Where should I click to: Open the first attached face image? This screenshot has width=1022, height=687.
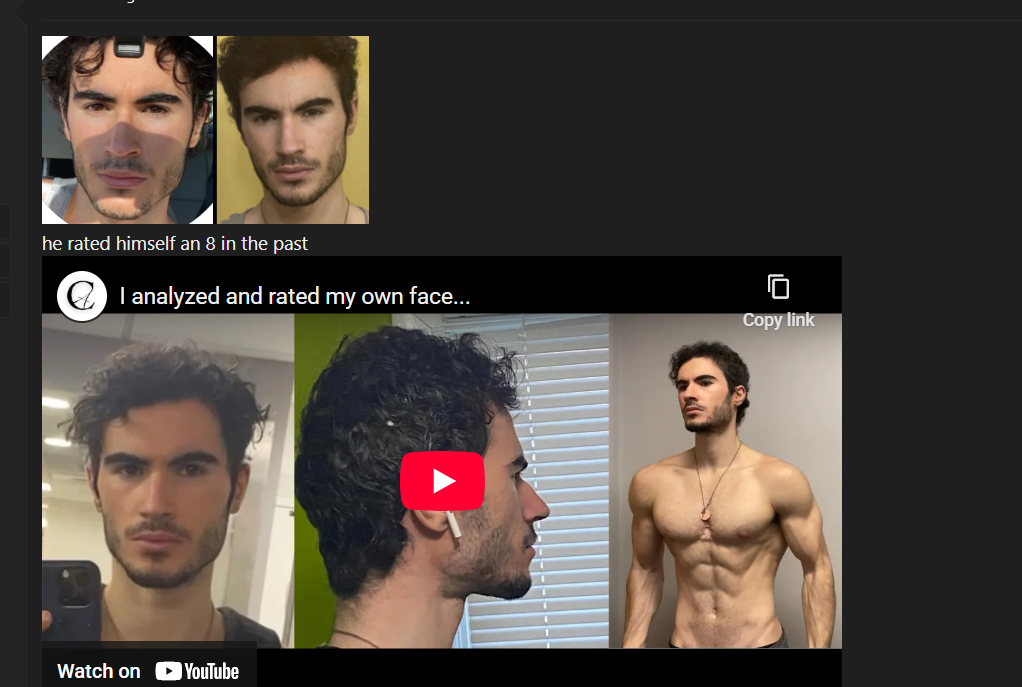pos(127,130)
